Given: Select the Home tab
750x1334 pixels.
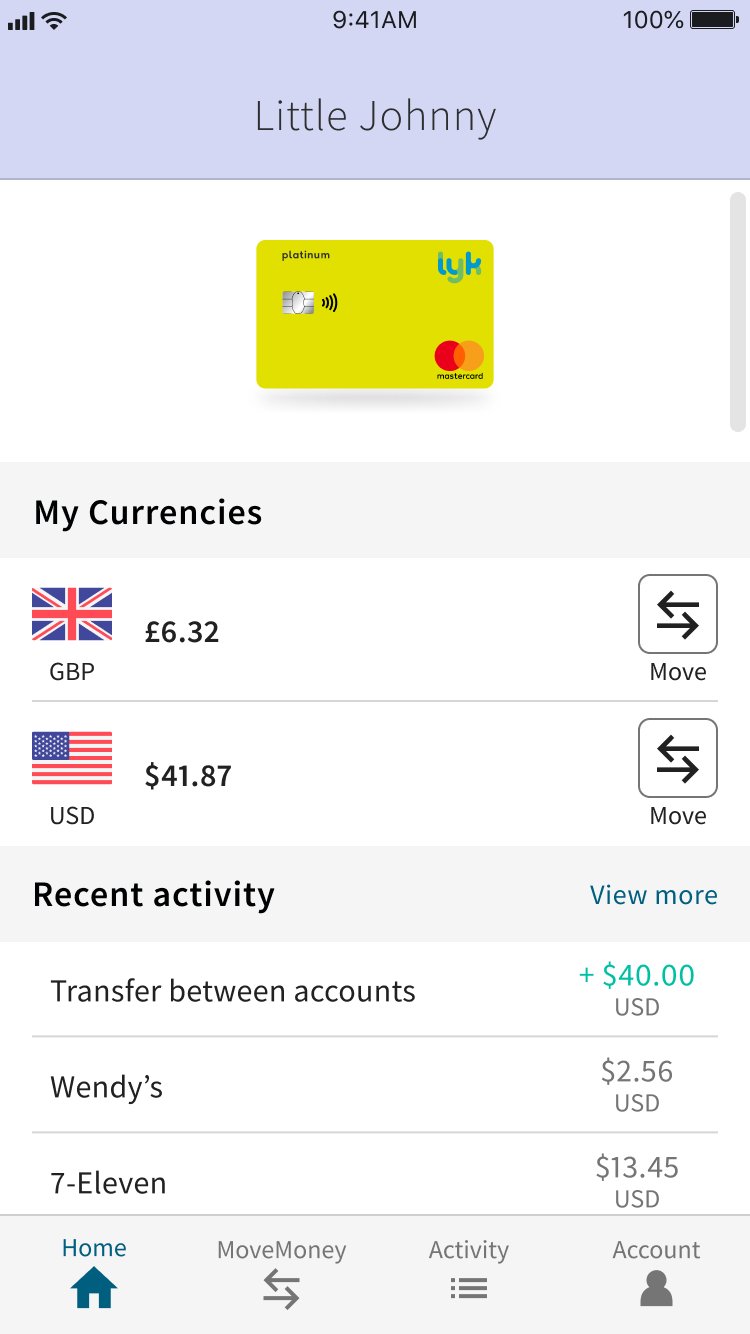Looking at the screenshot, I should tap(94, 1273).
